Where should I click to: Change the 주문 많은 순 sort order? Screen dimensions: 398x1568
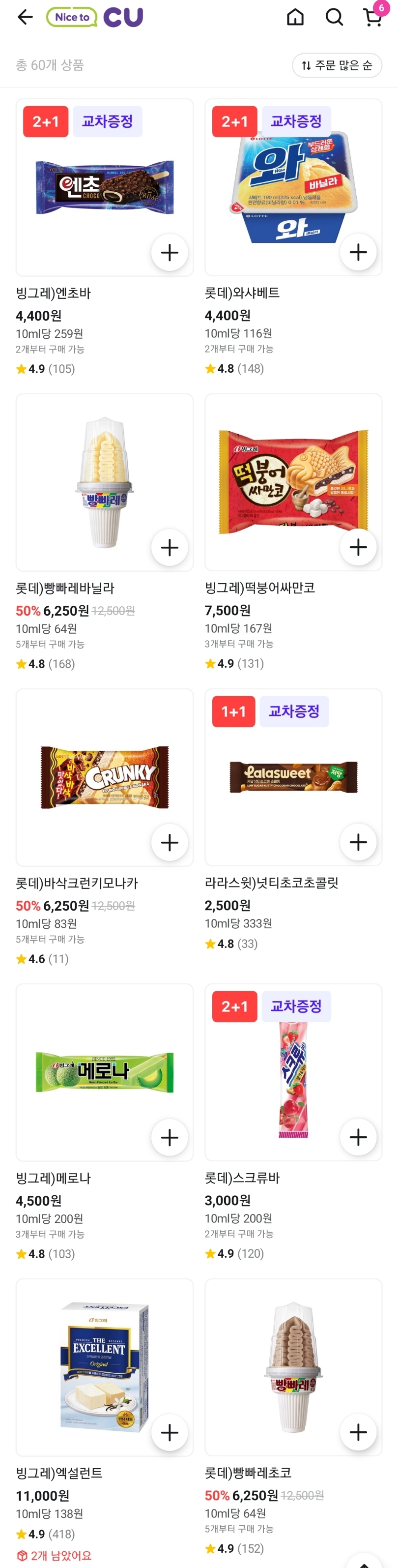337,65
